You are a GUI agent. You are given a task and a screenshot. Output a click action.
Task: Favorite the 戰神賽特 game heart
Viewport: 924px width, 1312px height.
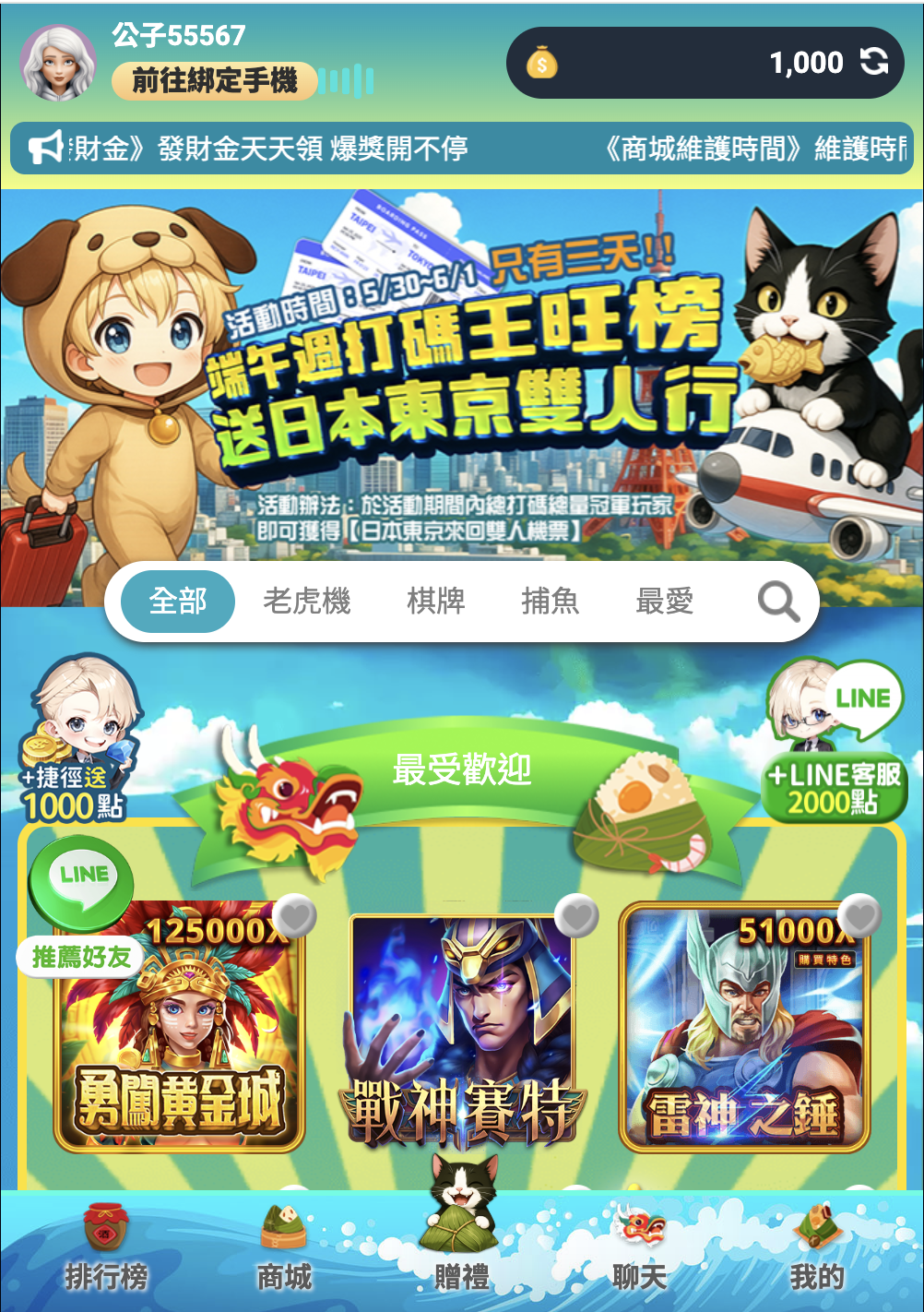point(577,916)
